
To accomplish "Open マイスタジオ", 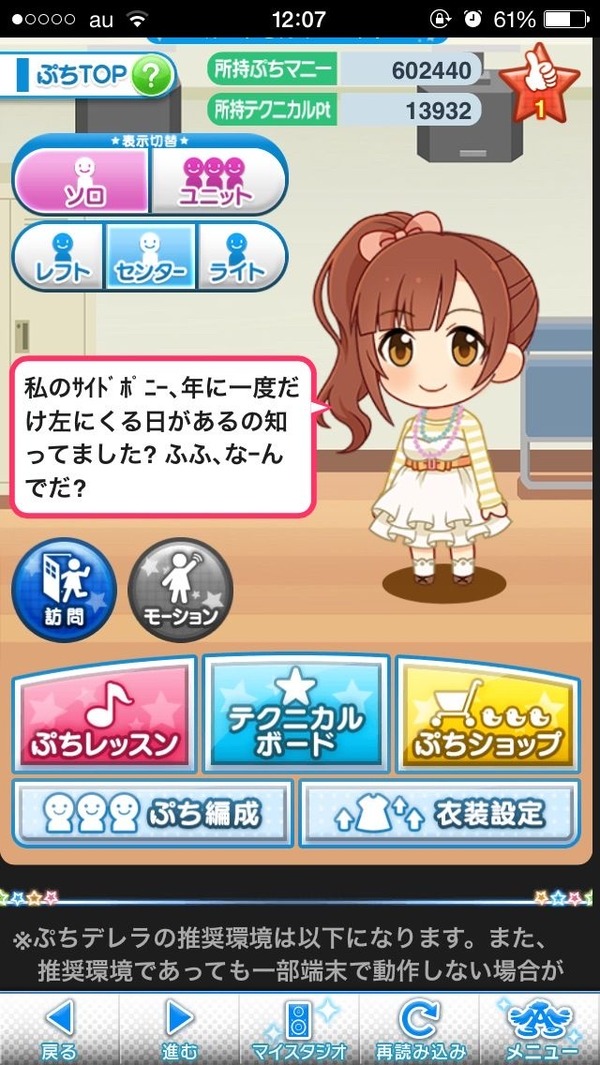I will click(300, 1028).
